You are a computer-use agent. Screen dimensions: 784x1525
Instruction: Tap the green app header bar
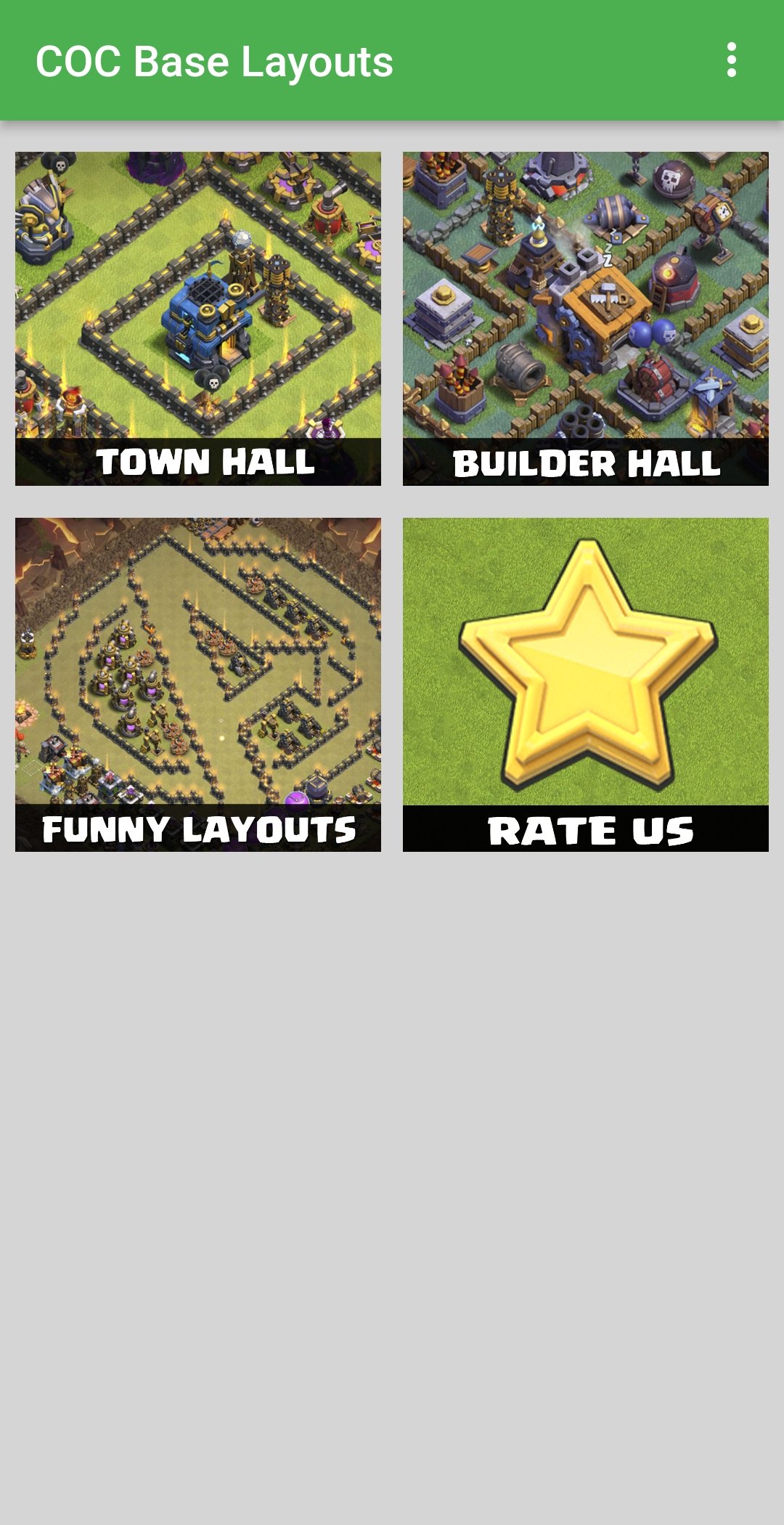click(x=392, y=61)
